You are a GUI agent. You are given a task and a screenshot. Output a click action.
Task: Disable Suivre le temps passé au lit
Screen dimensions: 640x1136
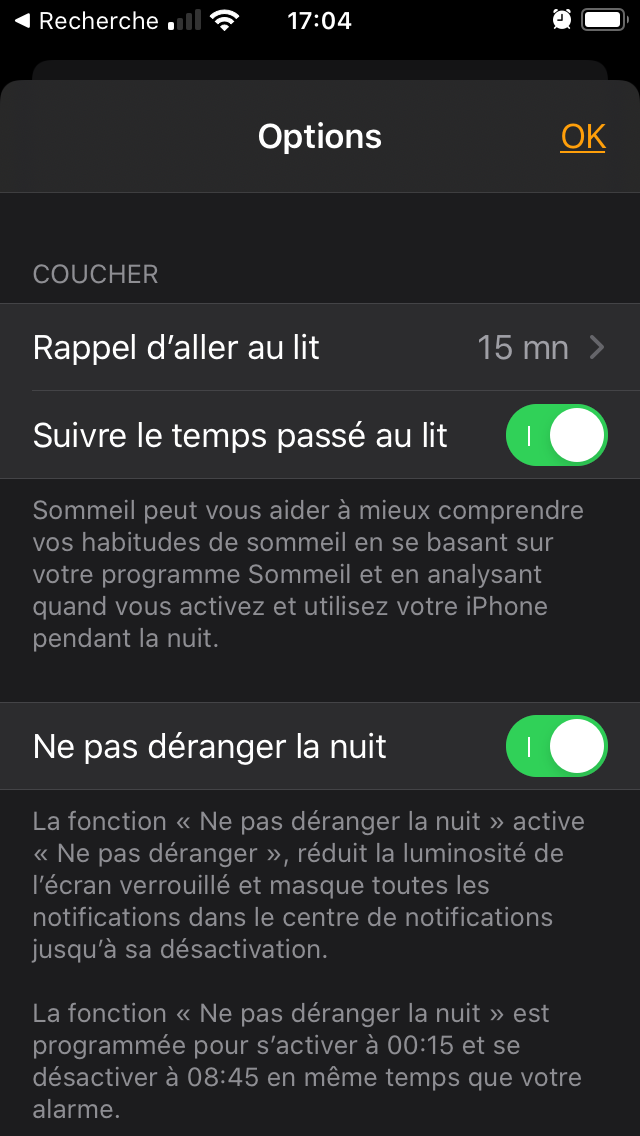(x=557, y=435)
